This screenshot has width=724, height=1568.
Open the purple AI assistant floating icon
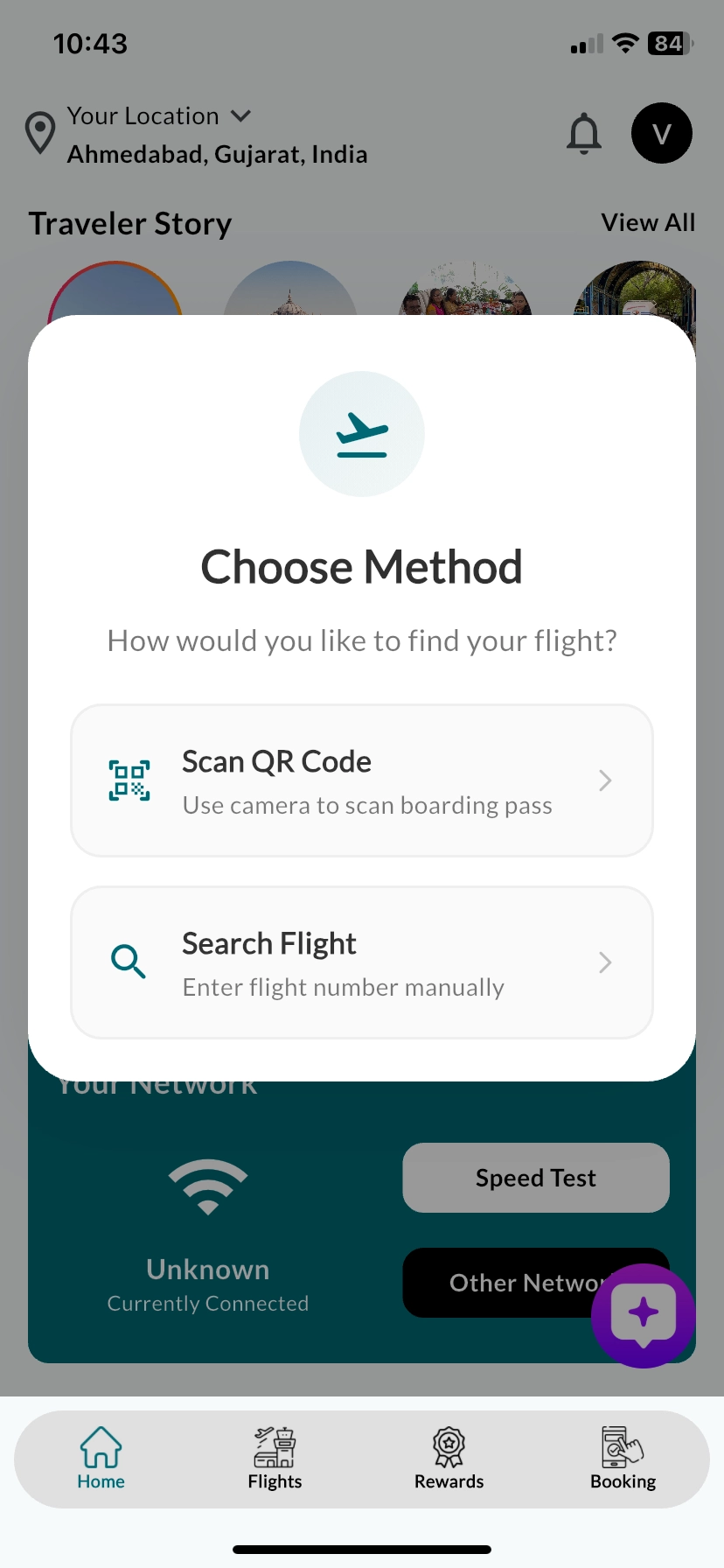click(x=644, y=1316)
